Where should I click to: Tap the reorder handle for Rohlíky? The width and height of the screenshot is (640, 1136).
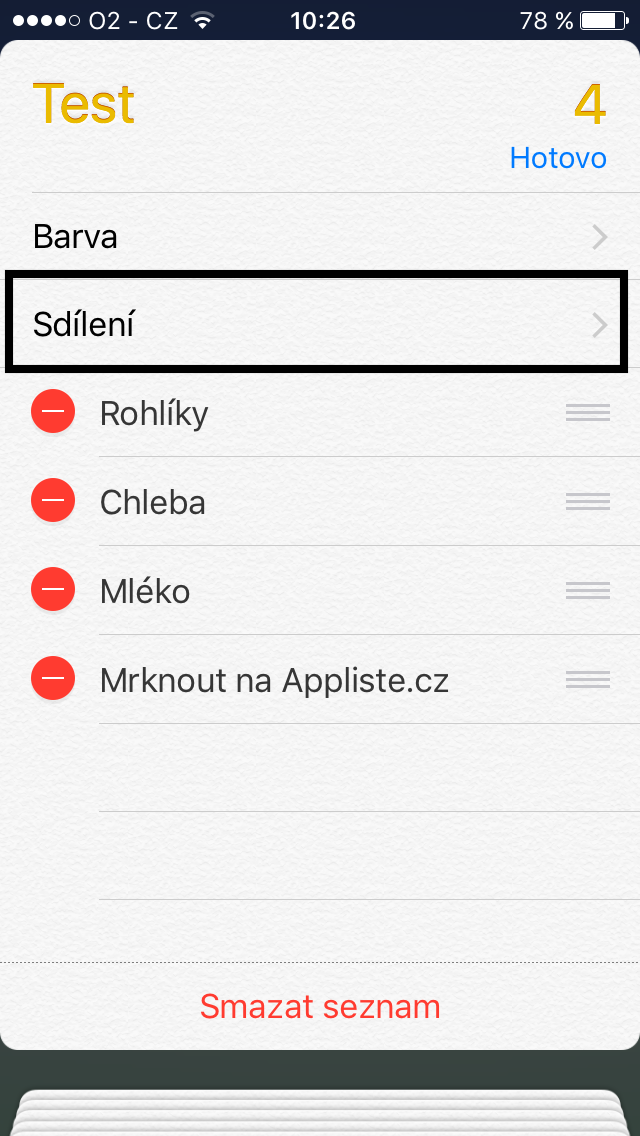(x=587, y=412)
